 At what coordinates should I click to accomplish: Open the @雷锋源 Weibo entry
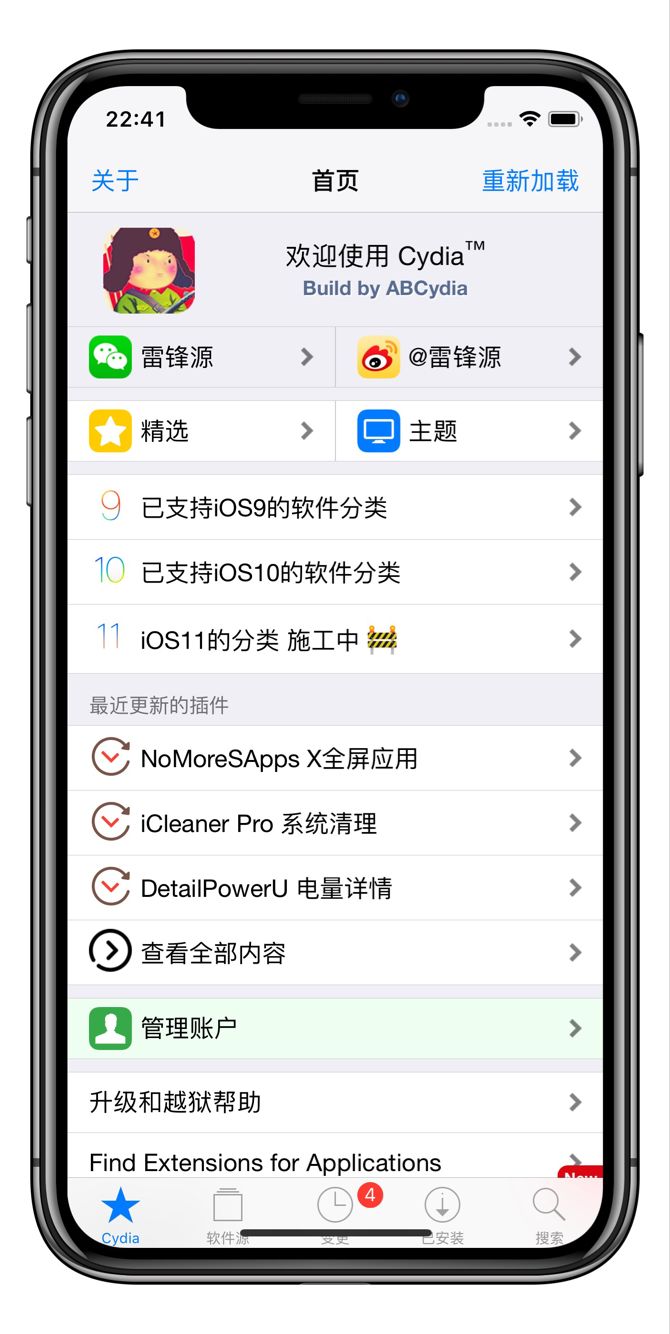[469, 357]
